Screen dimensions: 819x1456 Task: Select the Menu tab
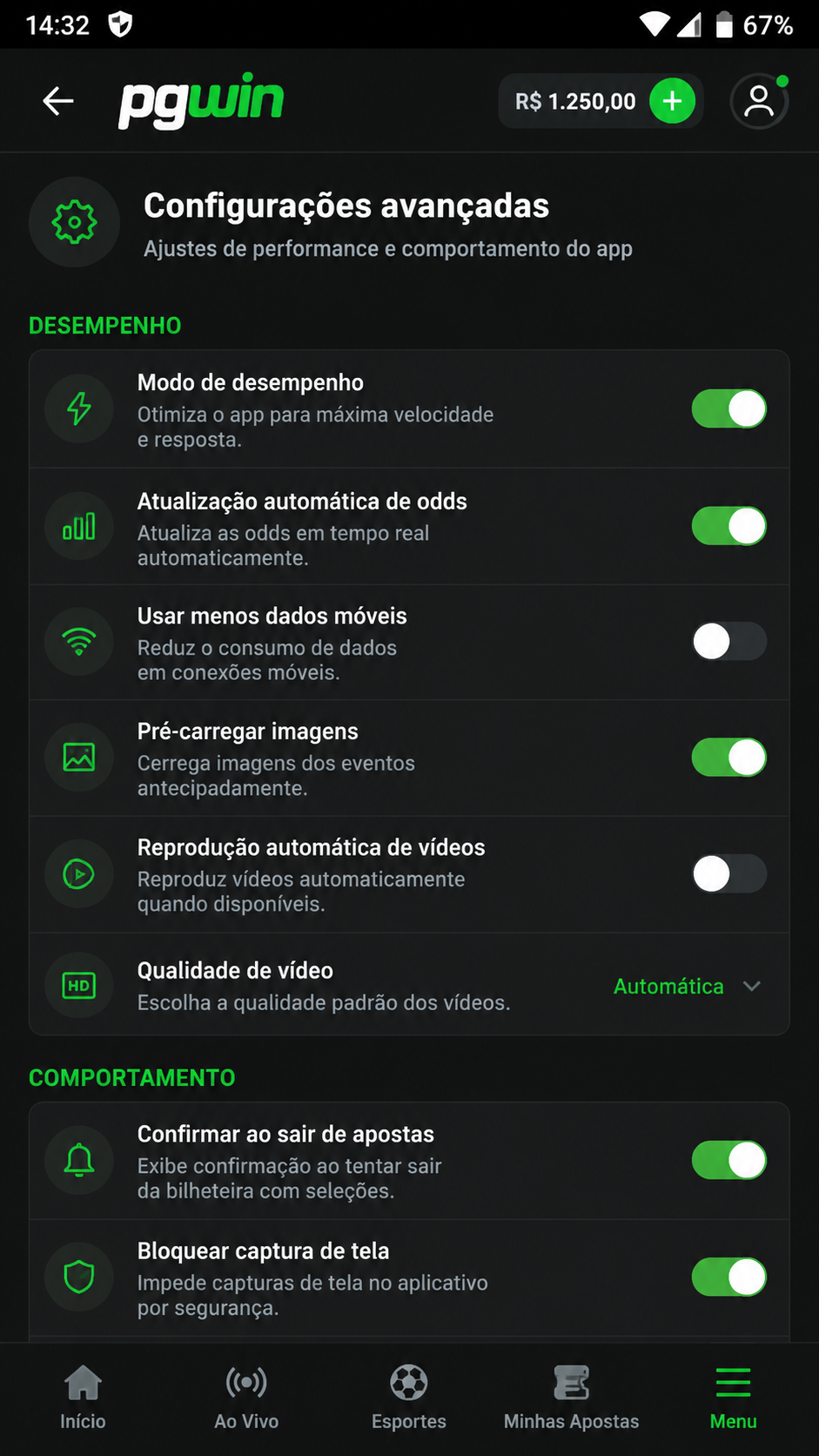coord(734,1398)
